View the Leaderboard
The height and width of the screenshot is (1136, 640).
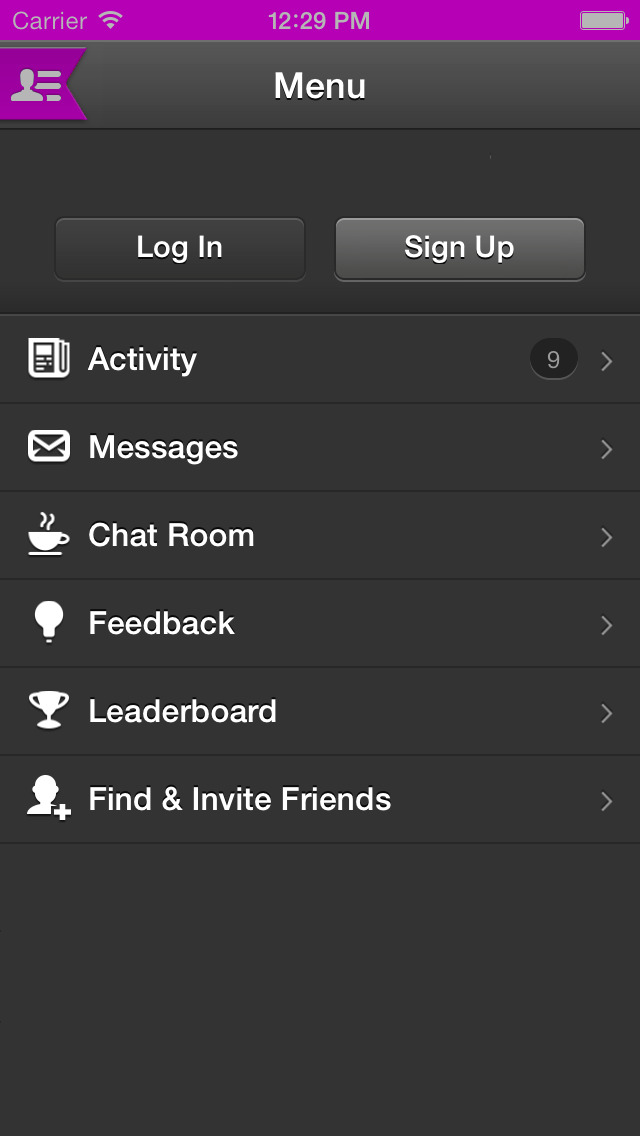(x=320, y=712)
